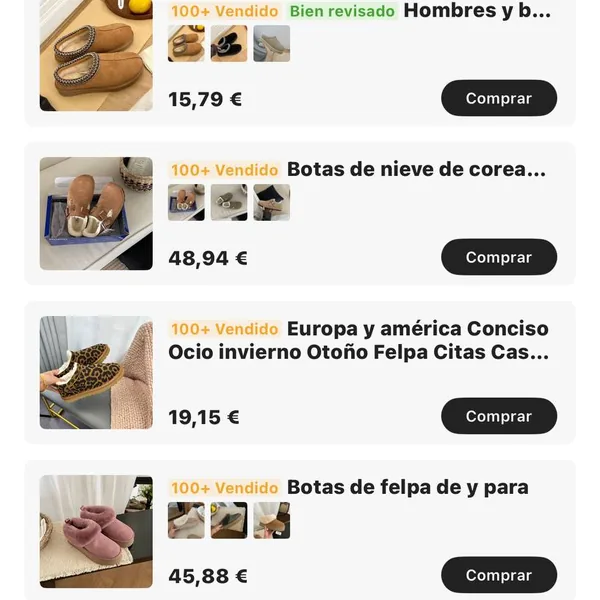Buy the 48,94 € Botas de nieve
The height and width of the screenshot is (600, 600).
coord(498,257)
